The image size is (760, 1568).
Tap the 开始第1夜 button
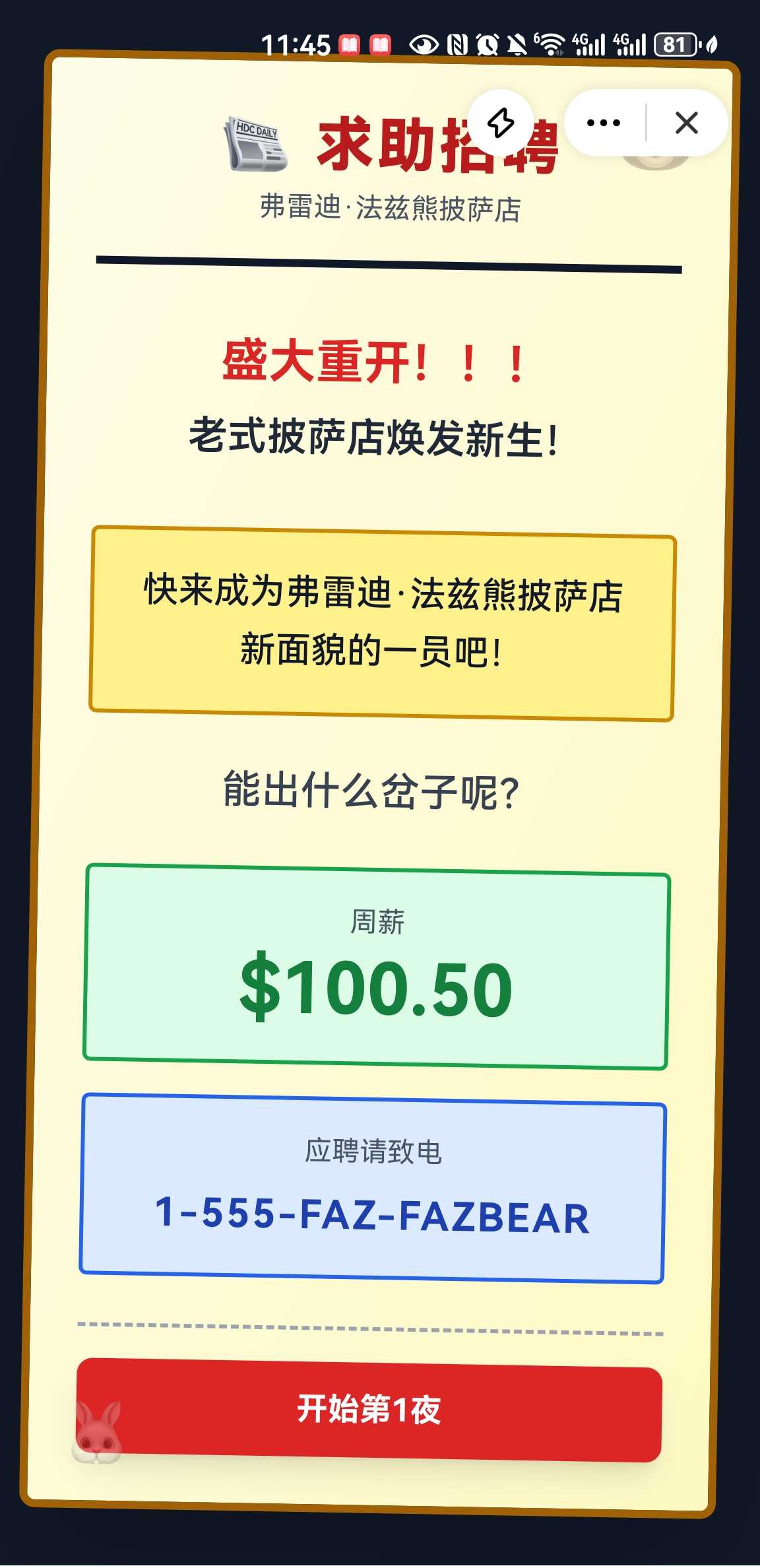[x=369, y=1409]
